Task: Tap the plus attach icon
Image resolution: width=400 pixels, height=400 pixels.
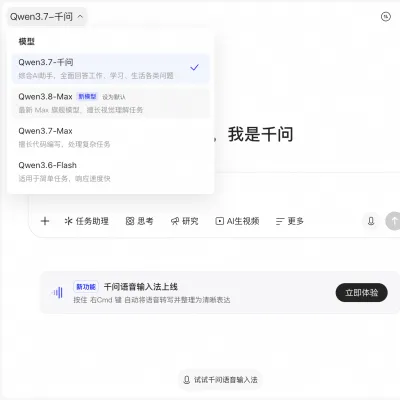Action: (45, 221)
